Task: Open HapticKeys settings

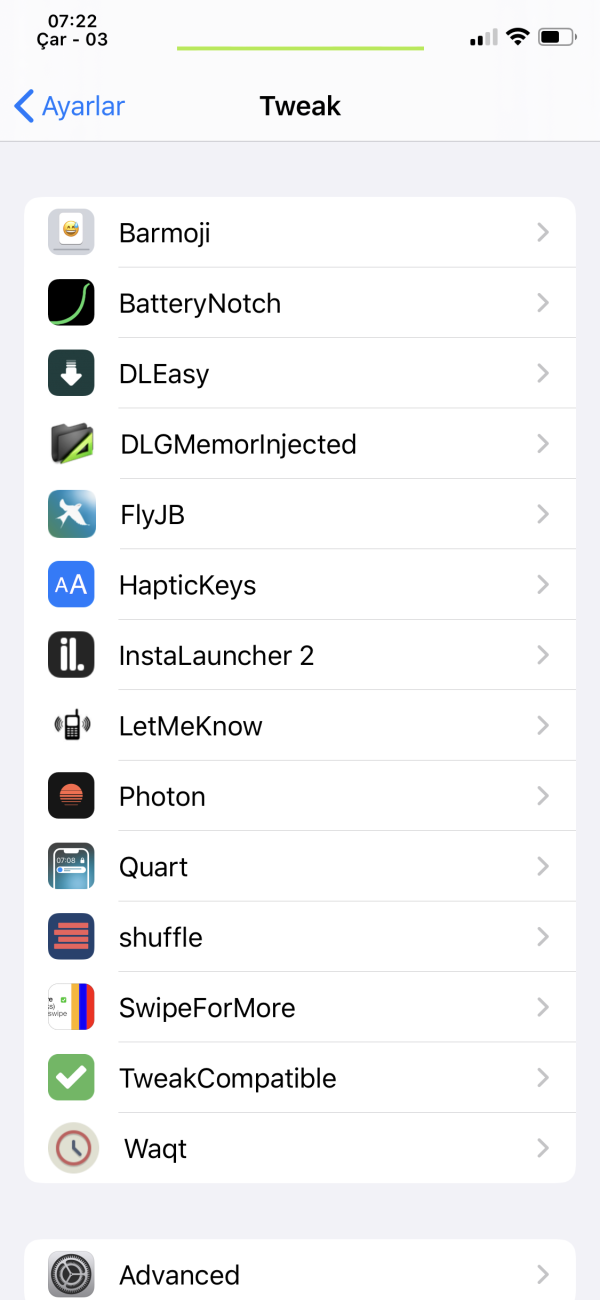Action: tap(300, 585)
